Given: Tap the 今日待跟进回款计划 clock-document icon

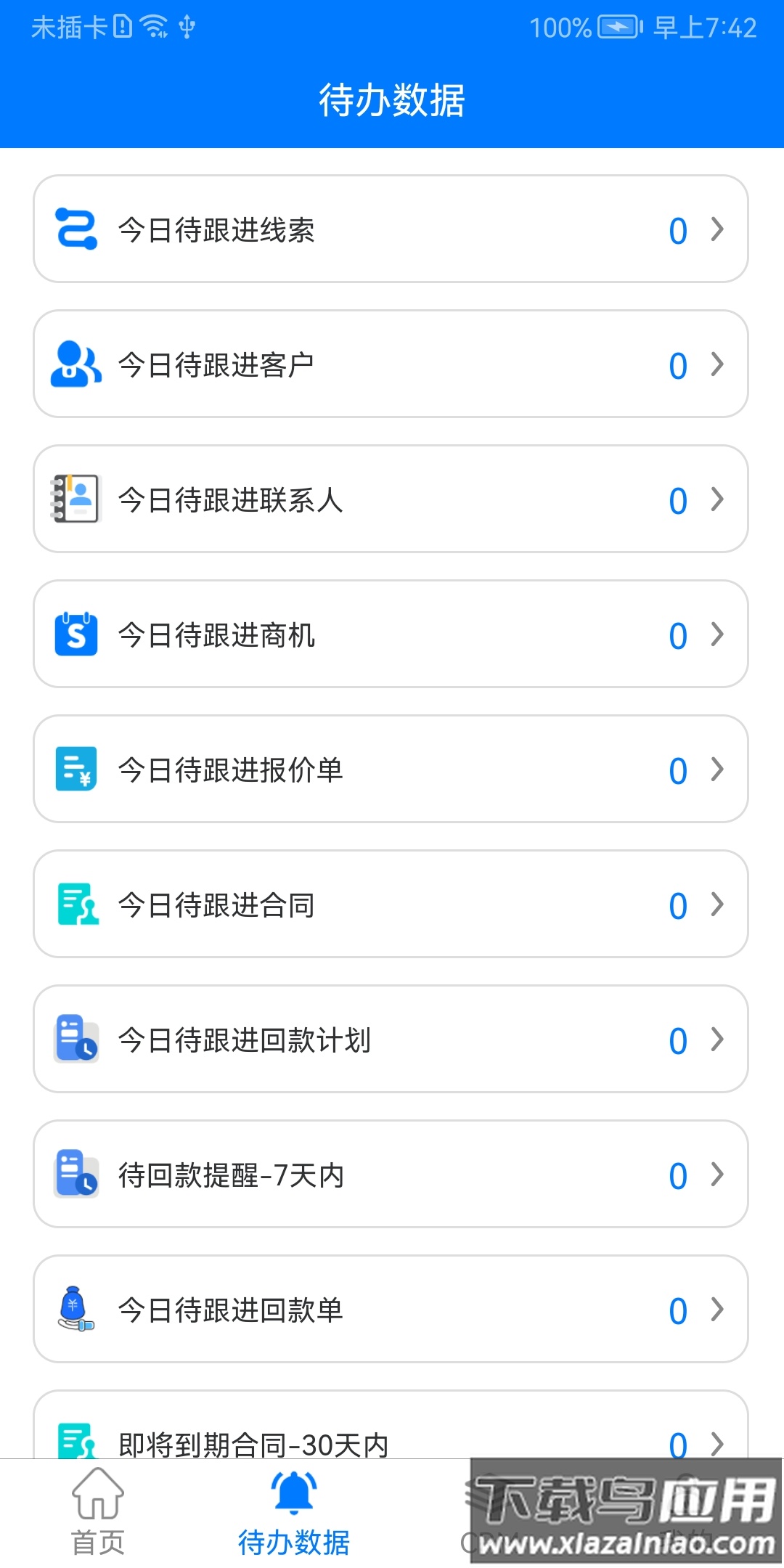Looking at the screenshot, I should click(77, 1040).
